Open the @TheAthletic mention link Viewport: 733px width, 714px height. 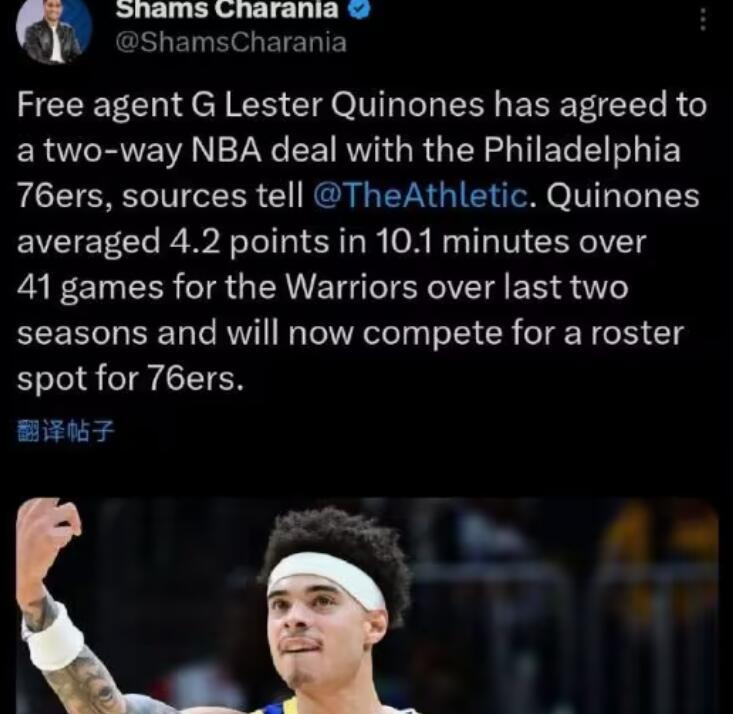point(419,195)
